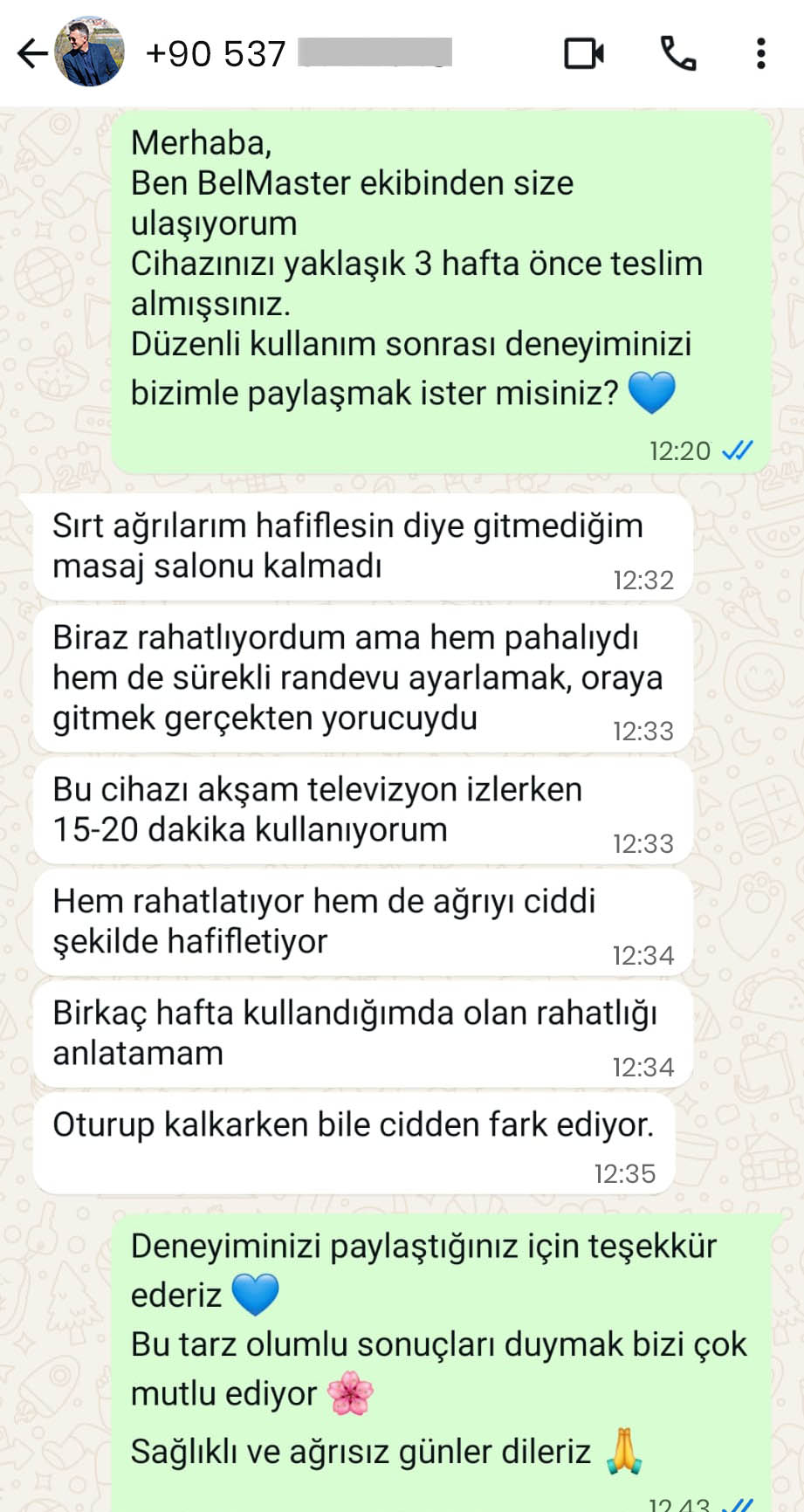Start a video call
Screen dimensions: 804x1512
(584, 53)
